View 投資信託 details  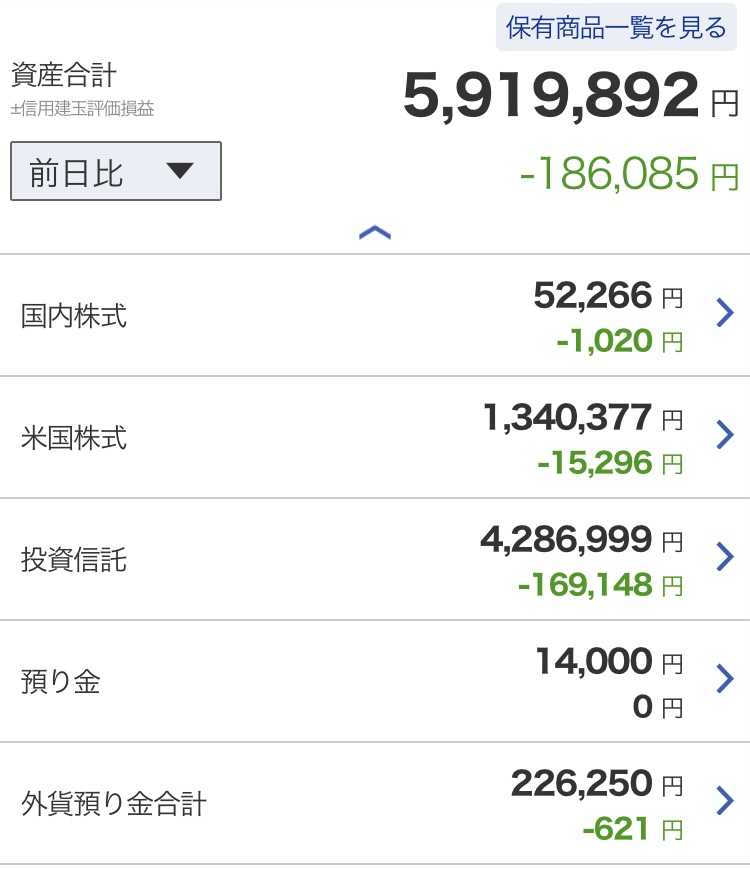pyautogui.click(x=375, y=559)
